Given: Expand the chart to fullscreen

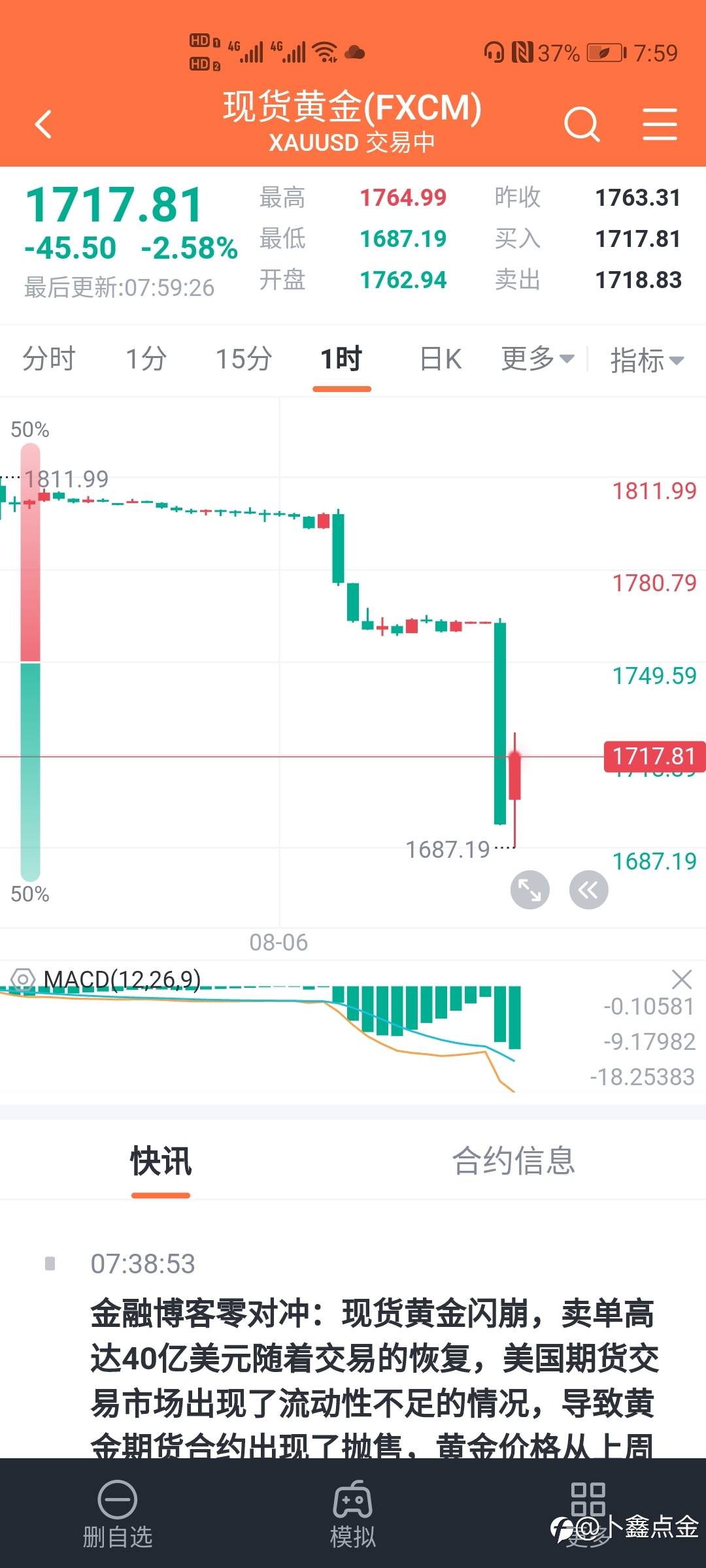Looking at the screenshot, I should [529, 890].
